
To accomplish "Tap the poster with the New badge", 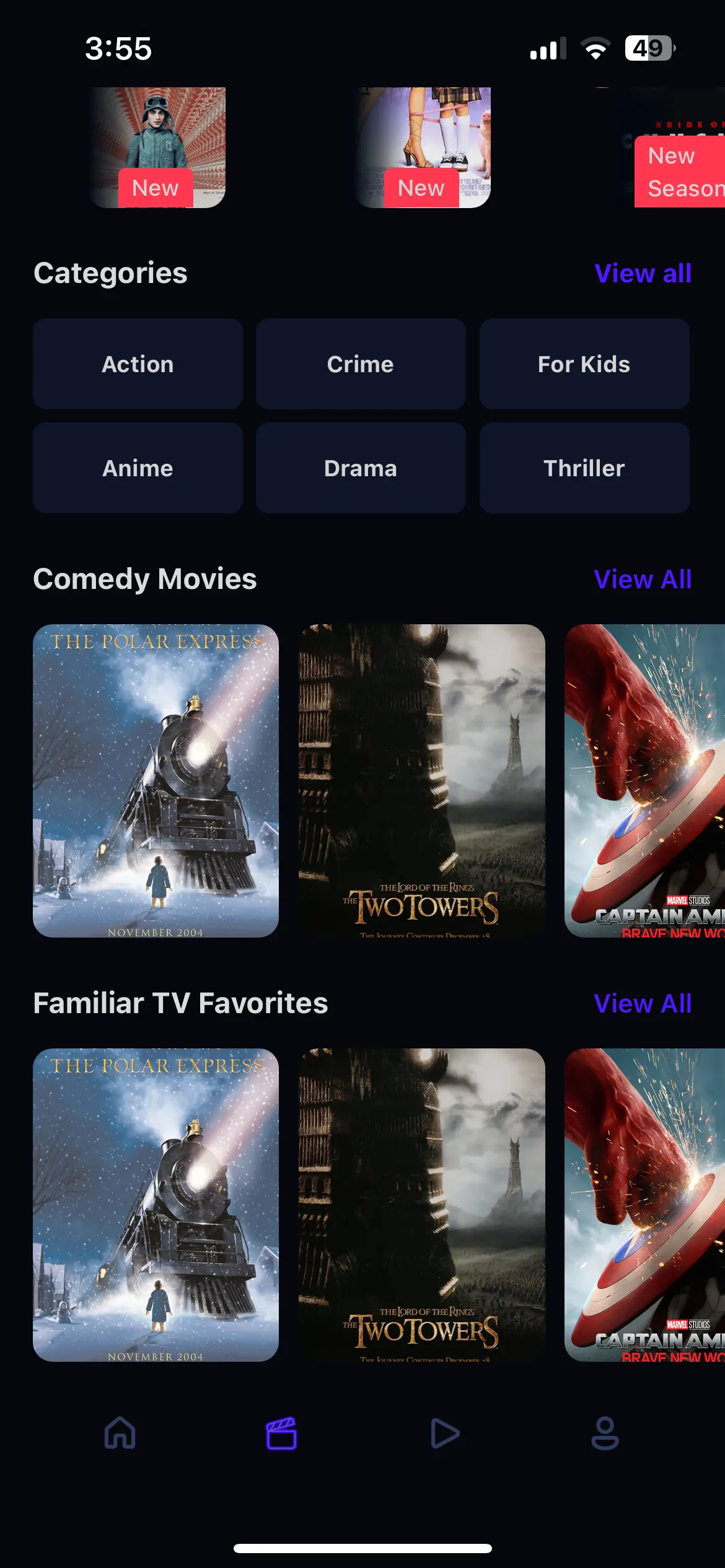I will pyautogui.click(x=156, y=147).
